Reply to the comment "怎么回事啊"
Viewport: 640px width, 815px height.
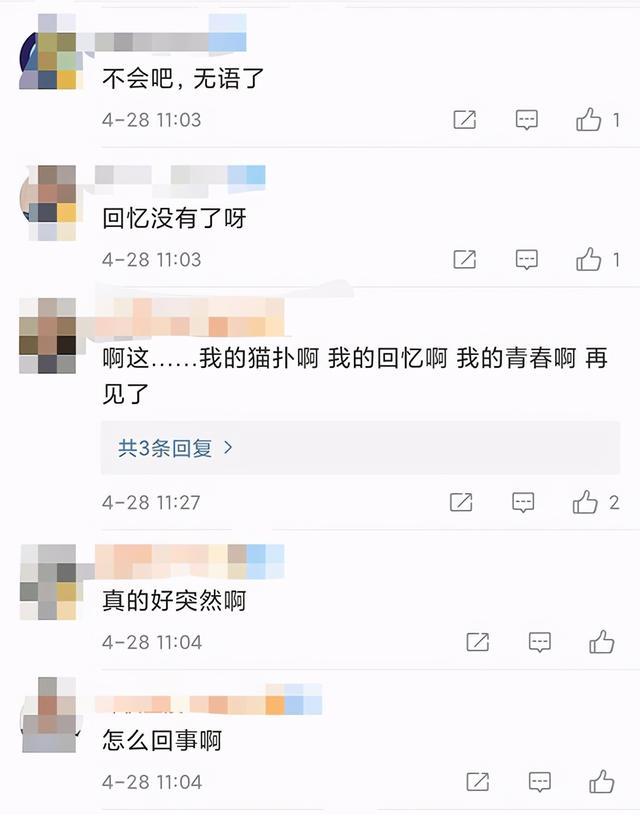click(540, 781)
